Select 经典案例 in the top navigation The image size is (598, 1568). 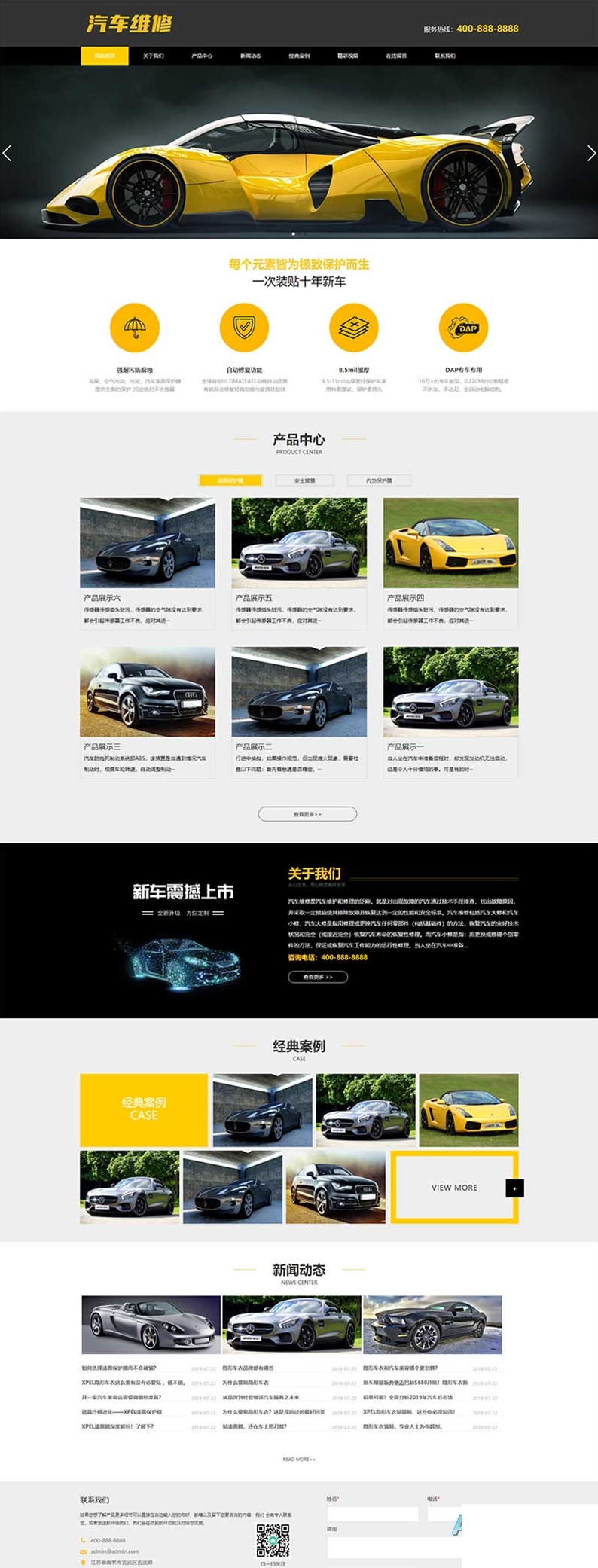pos(299,56)
